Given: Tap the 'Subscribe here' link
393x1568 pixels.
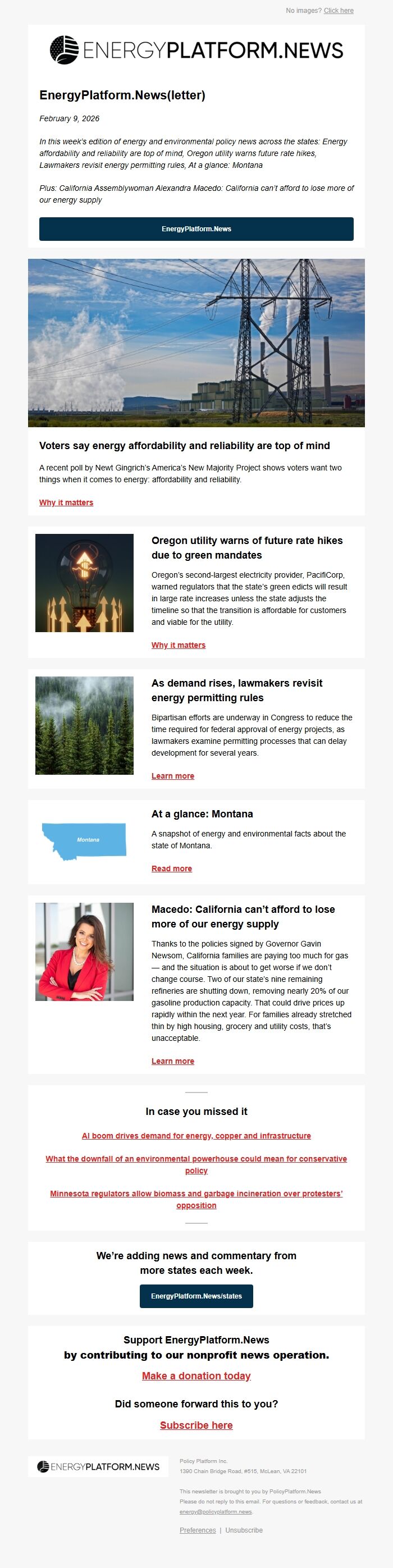Looking at the screenshot, I should (196, 1425).
